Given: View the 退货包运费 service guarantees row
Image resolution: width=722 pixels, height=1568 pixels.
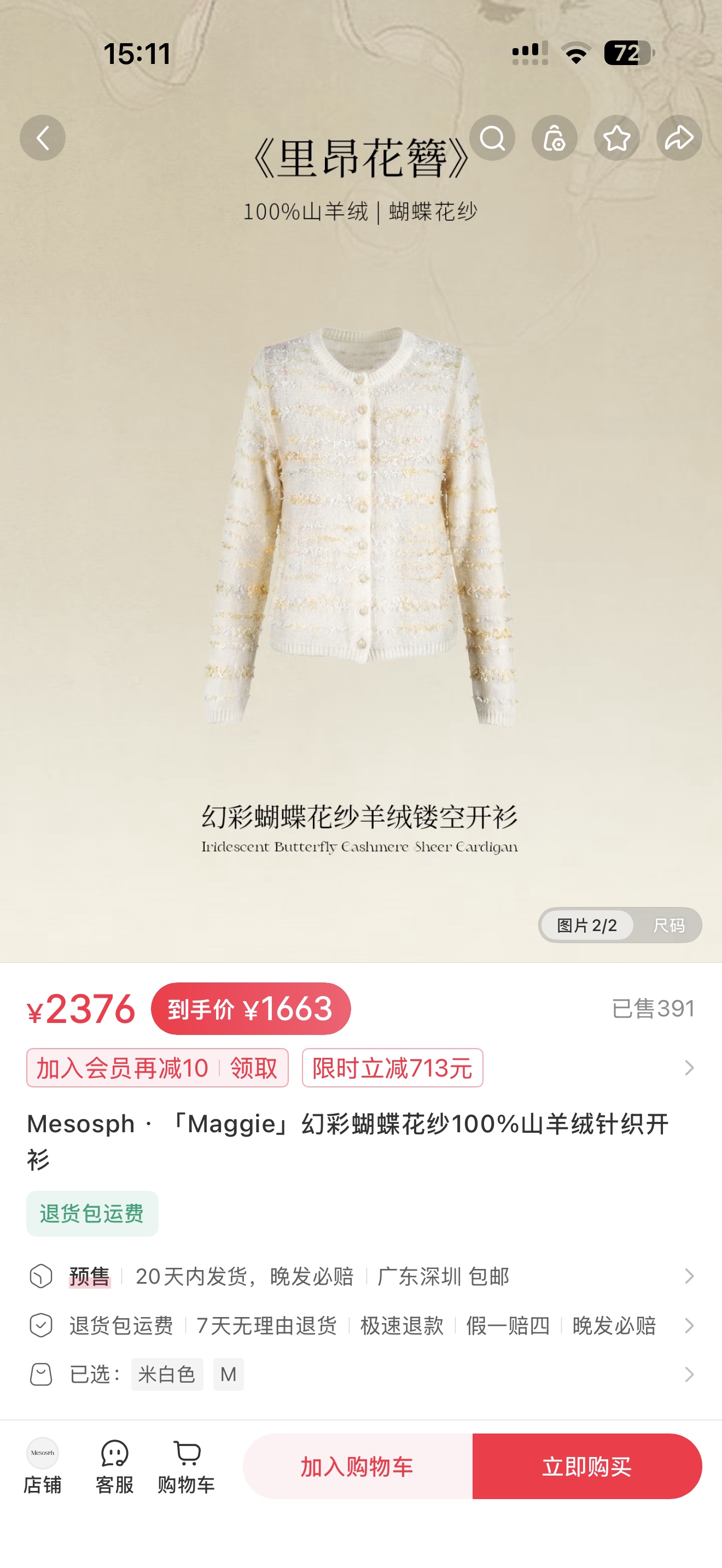Looking at the screenshot, I should tap(361, 1325).
